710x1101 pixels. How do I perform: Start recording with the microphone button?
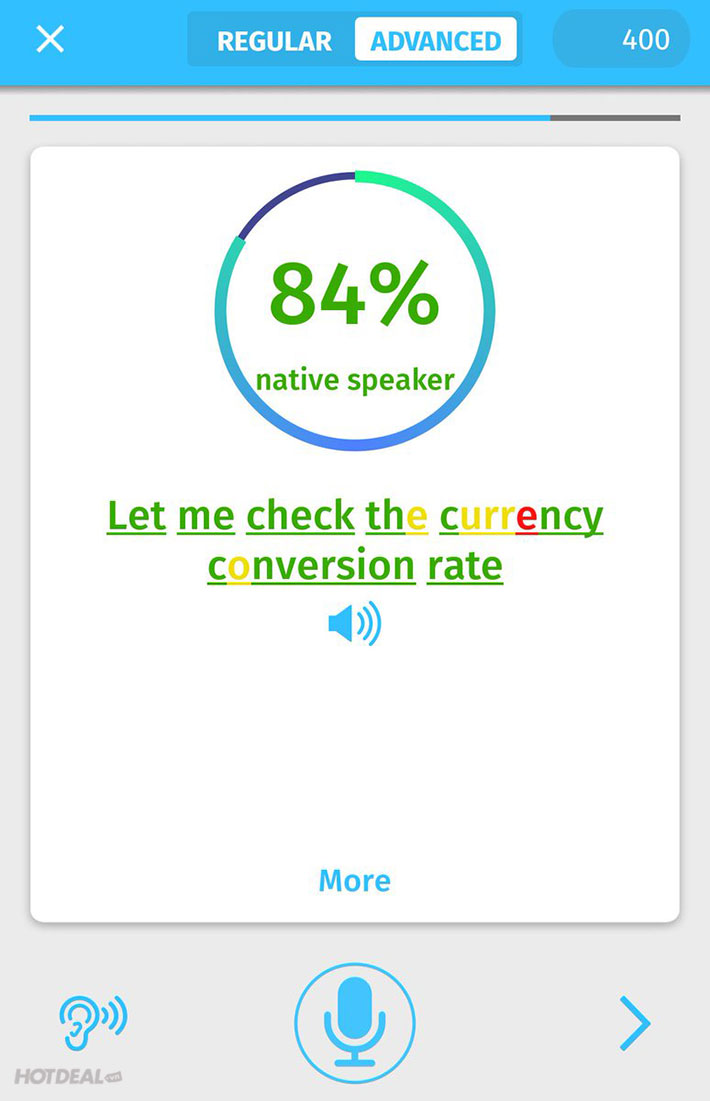click(355, 1022)
